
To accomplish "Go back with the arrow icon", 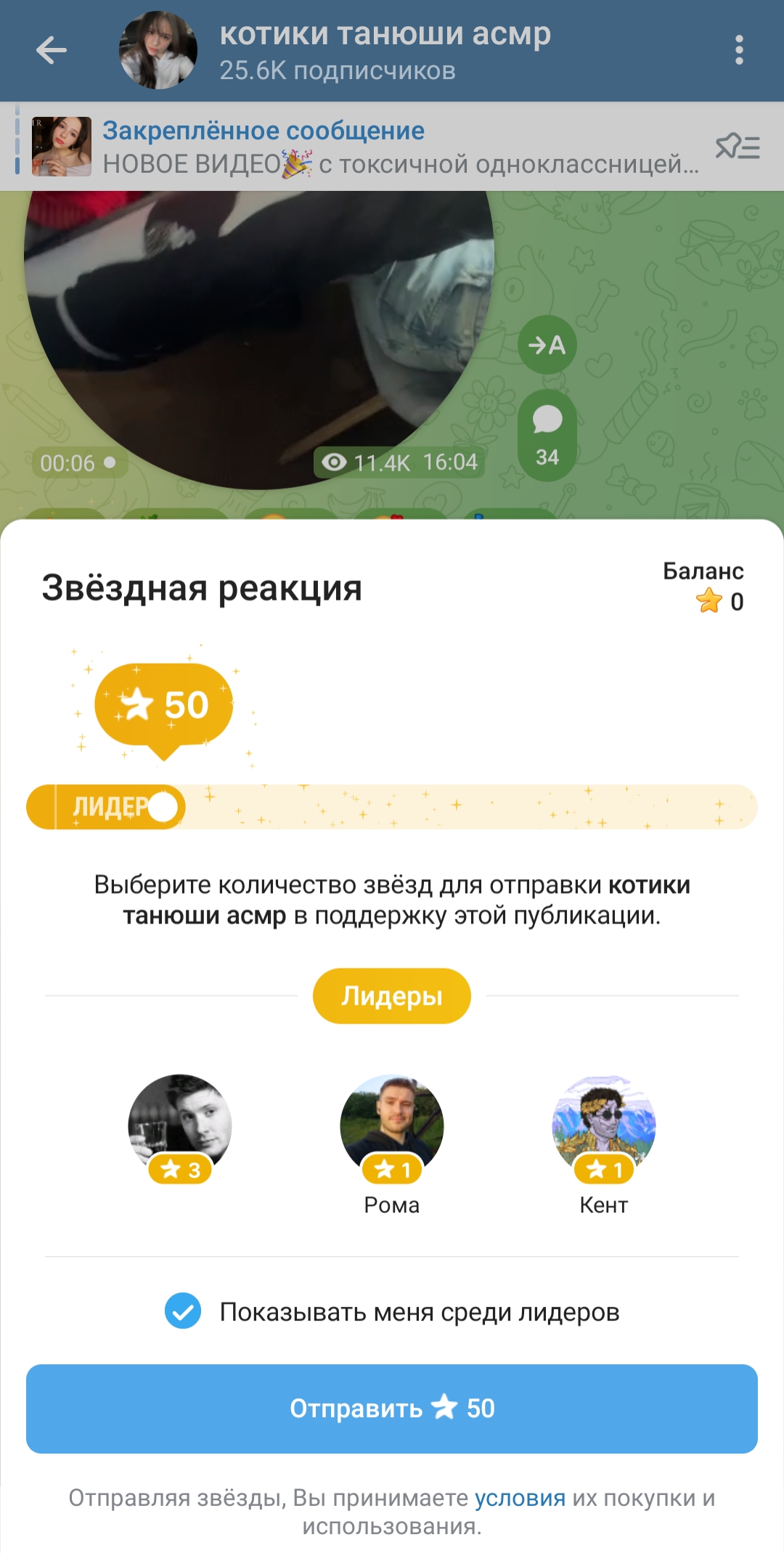I will tap(52, 50).
